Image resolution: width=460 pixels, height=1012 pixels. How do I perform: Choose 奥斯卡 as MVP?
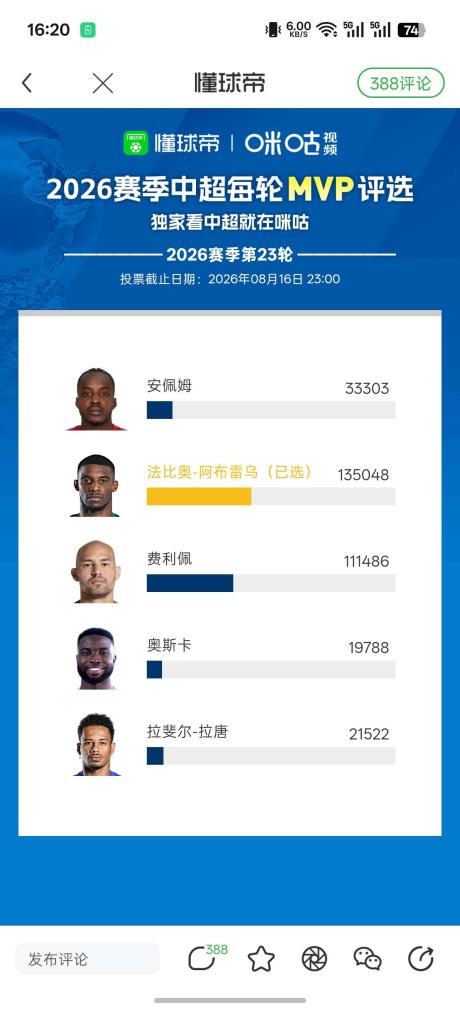tap(230, 658)
